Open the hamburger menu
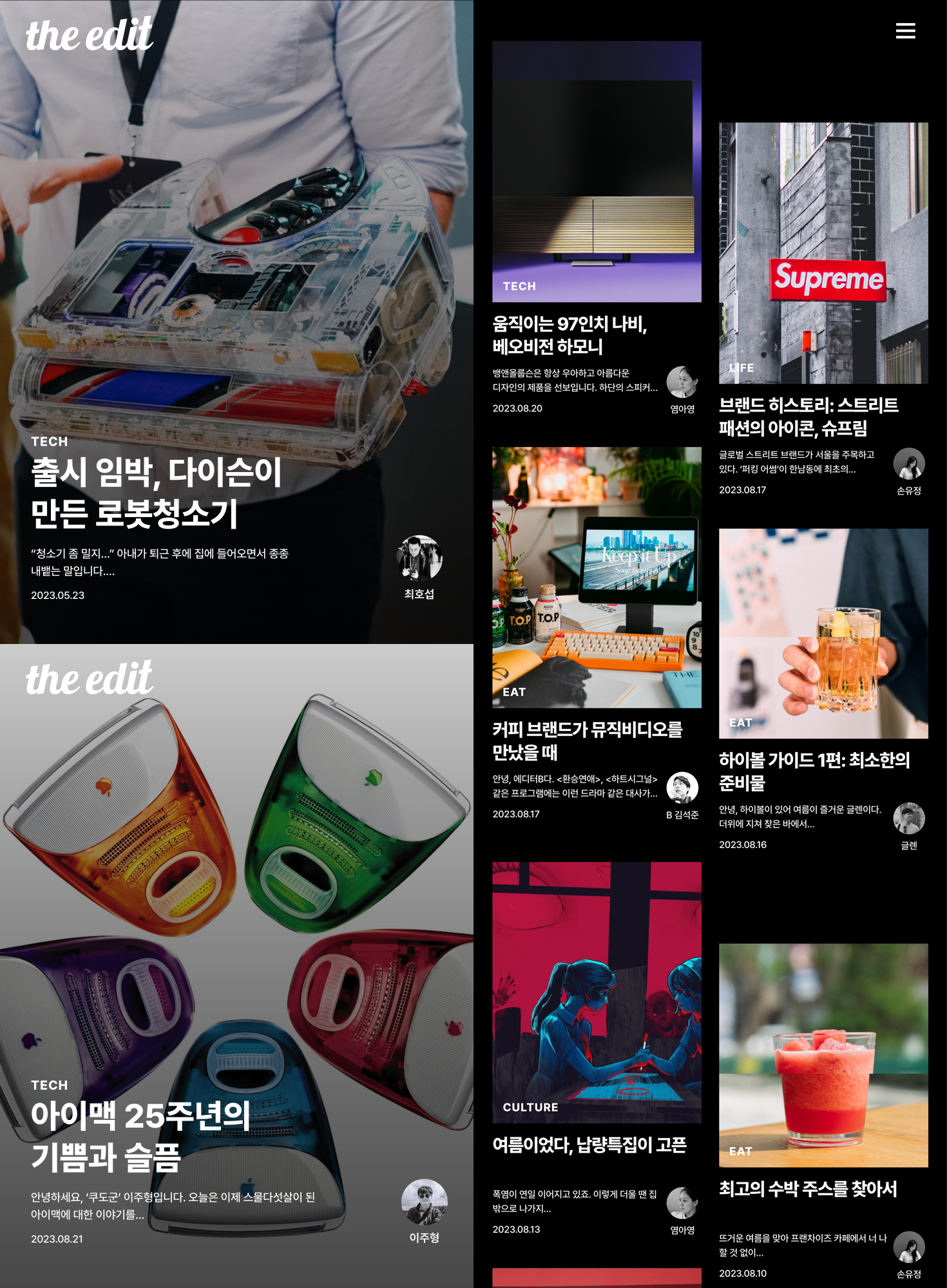Screen dimensions: 947x1288 point(905,31)
